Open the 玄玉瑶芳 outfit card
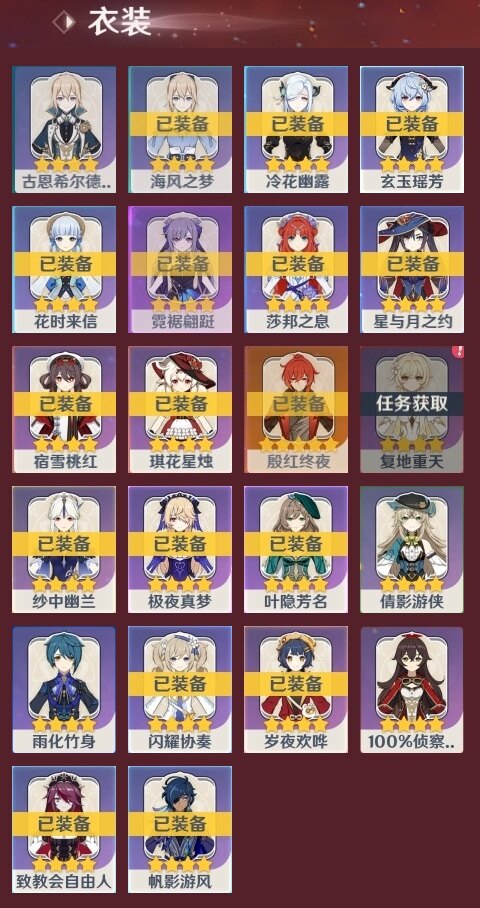This screenshot has height=908, width=480. [x=412, y=129]
